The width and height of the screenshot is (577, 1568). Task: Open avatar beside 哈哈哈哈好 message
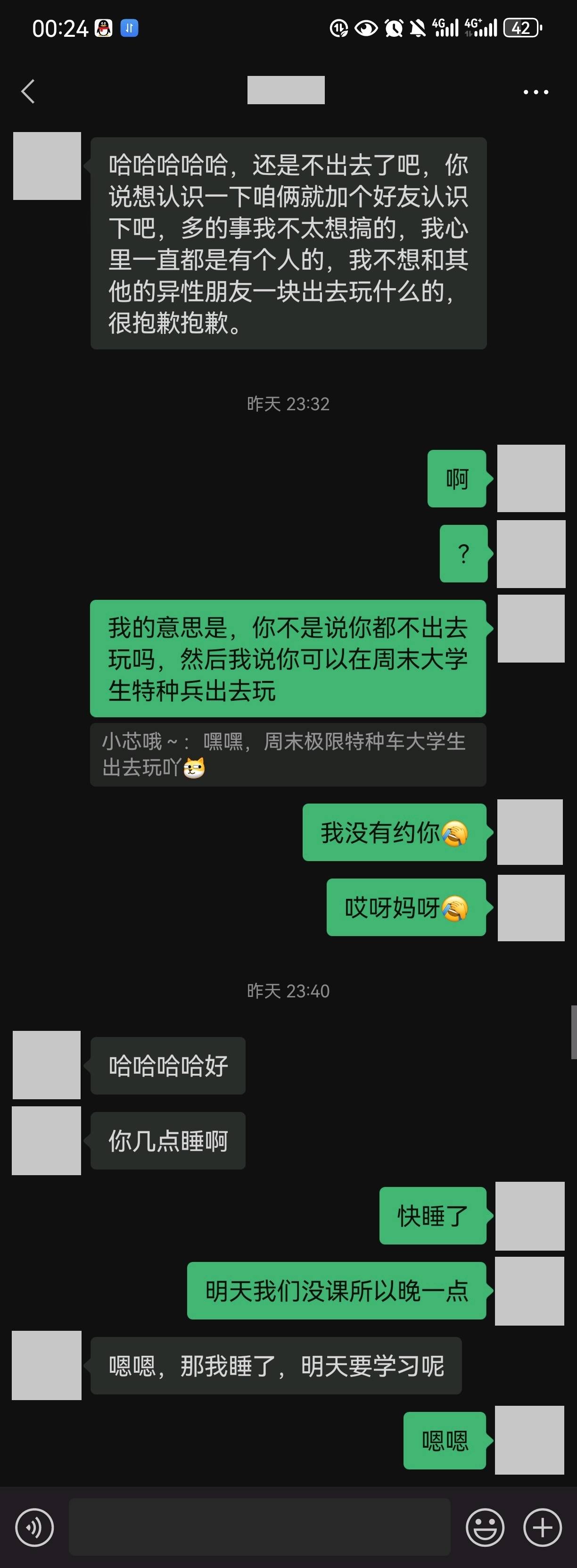47,1065
